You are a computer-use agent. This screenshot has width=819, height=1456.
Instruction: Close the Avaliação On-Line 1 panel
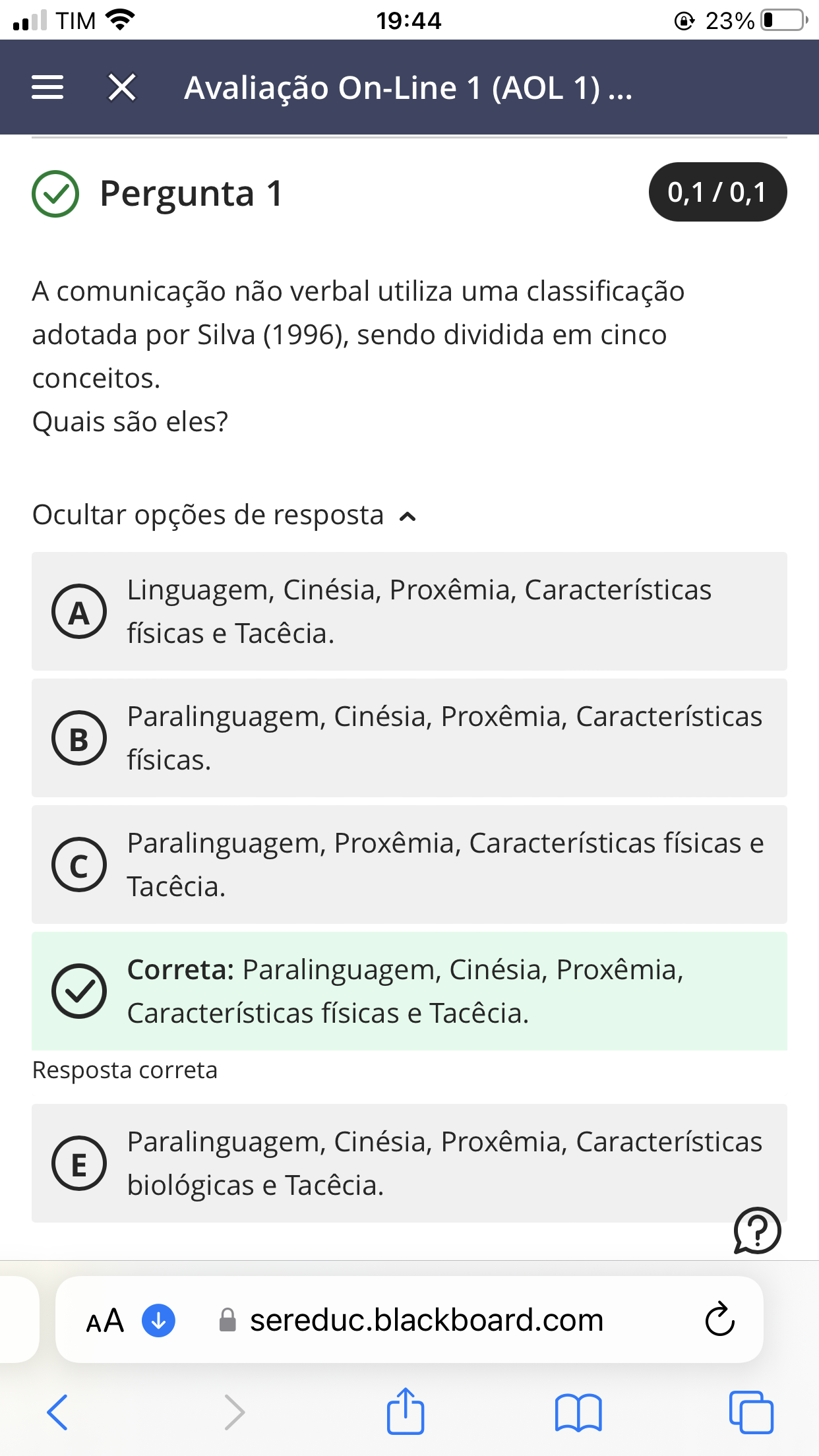point(122,87)
